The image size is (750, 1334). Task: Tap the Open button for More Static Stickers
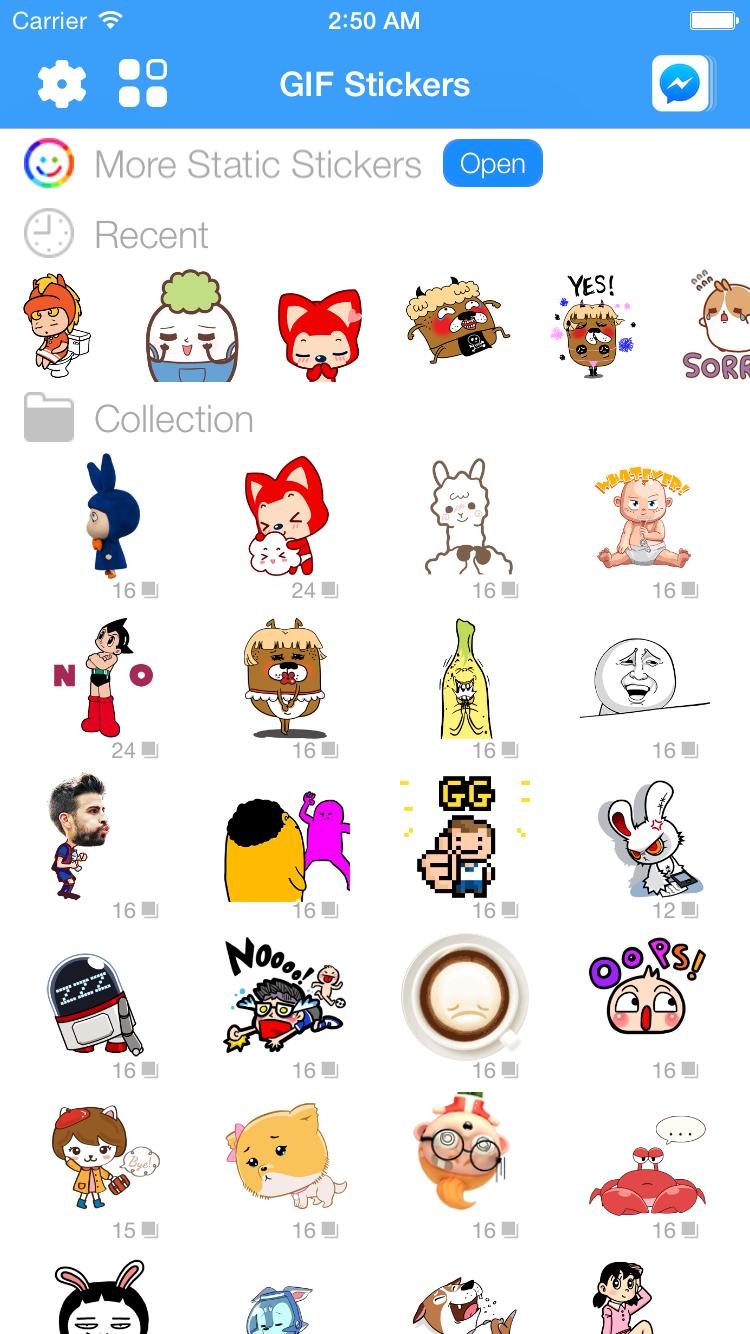tap(492, 163)
